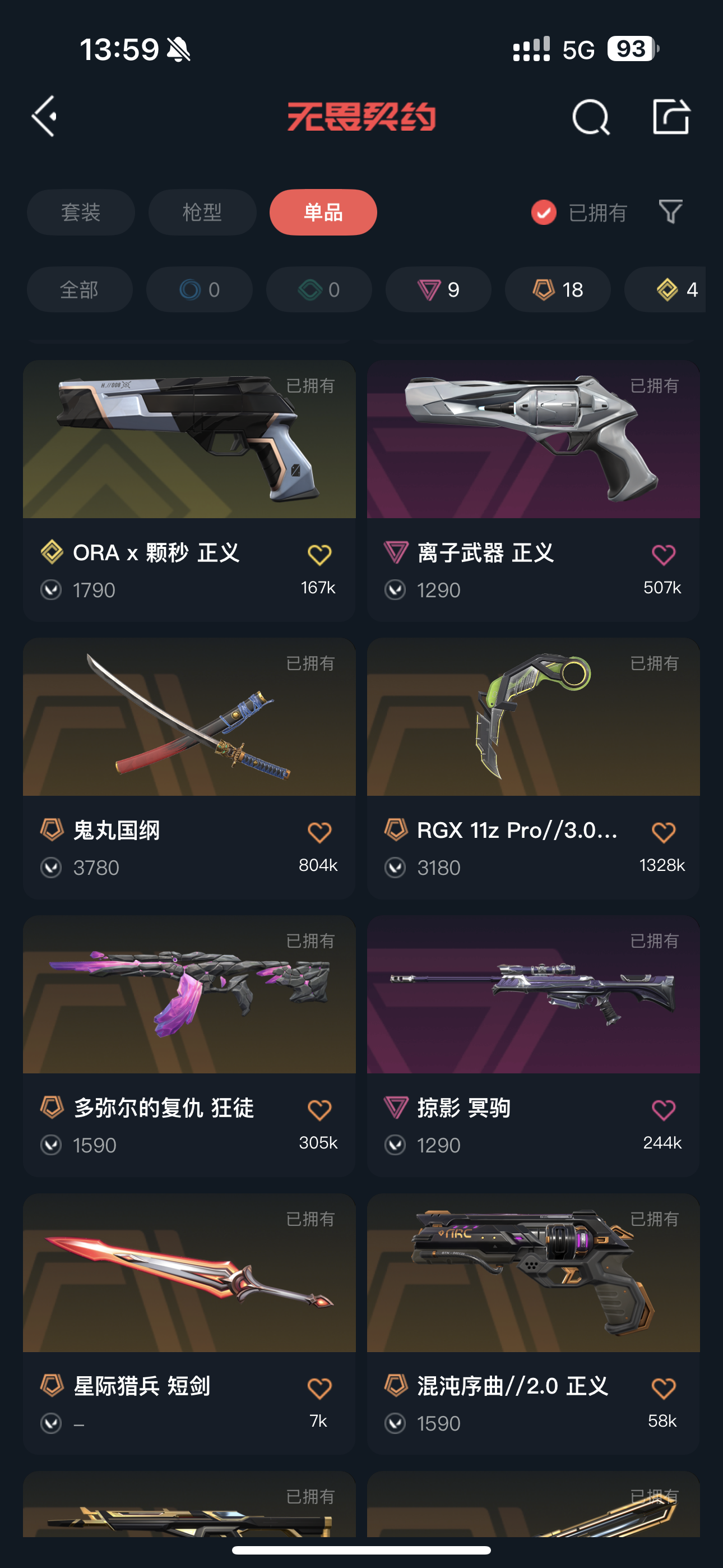Viewport: 723px width, 1568px height.
Task: Go back using the top-left arrow
Action: 44,116
